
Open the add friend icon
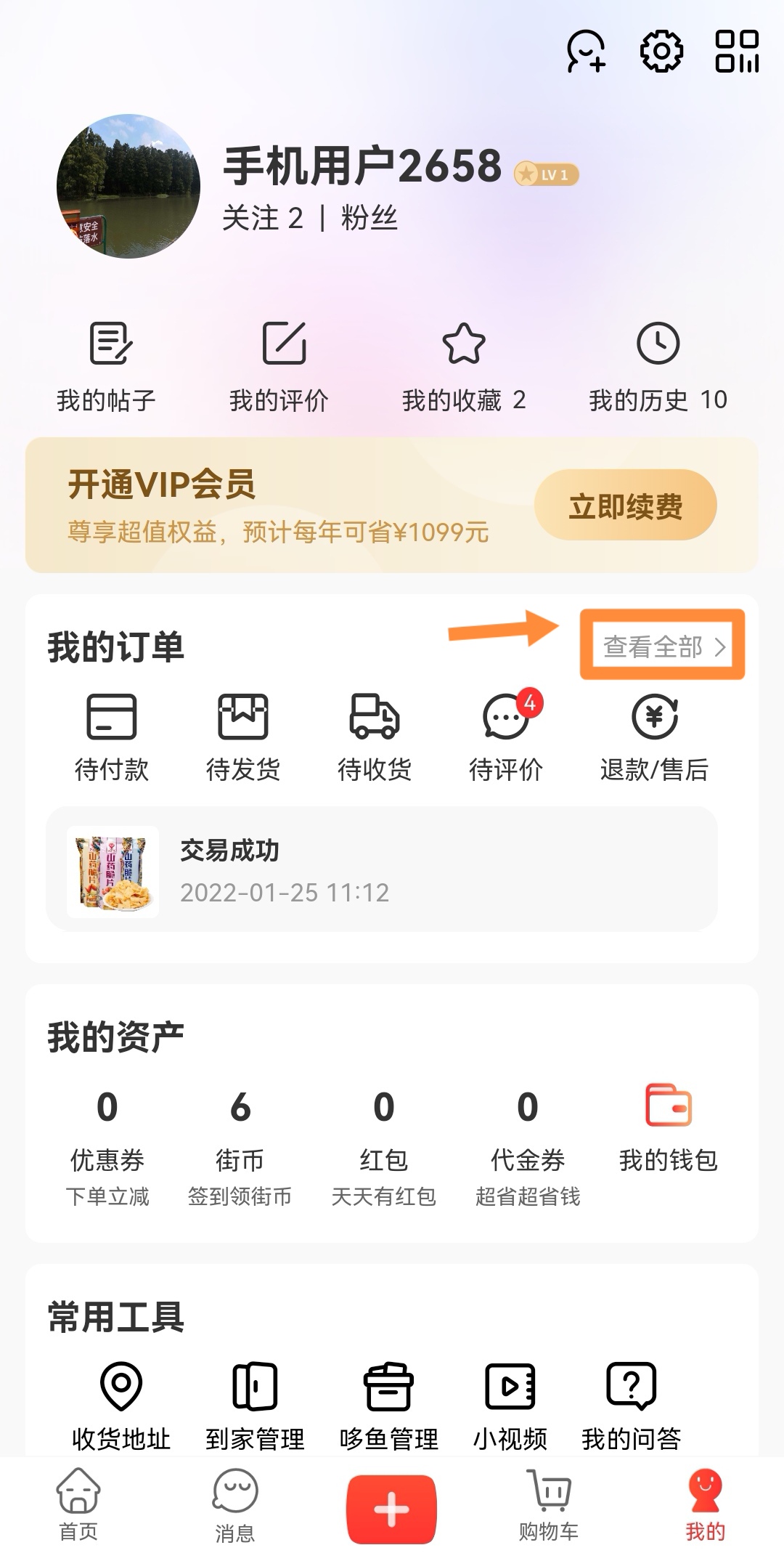tap(586, 52)
